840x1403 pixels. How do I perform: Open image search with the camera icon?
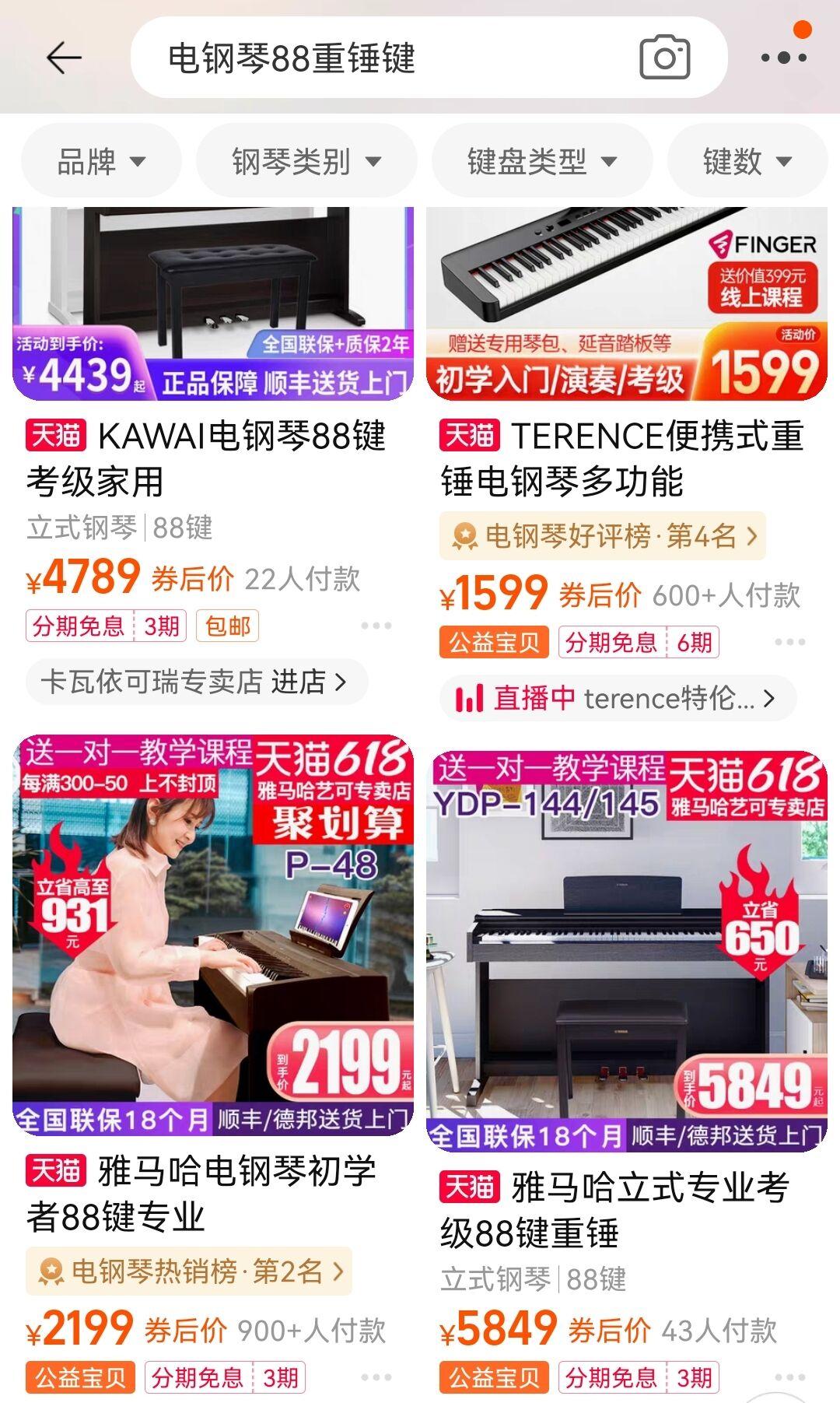[x=665, y=58]
